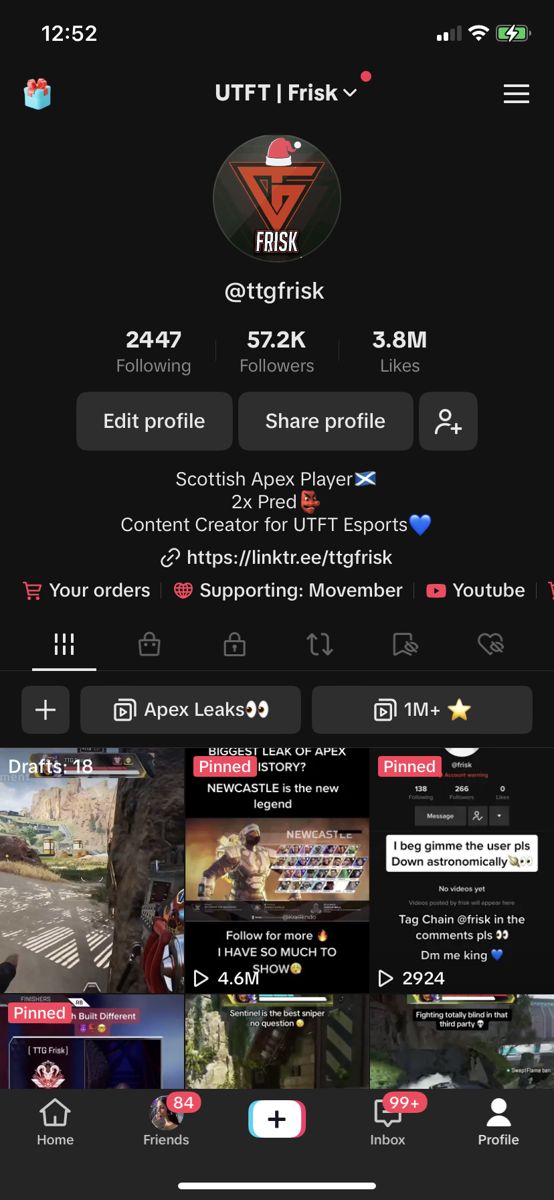Go to the Inbox tab

(x=388, y=1122)
